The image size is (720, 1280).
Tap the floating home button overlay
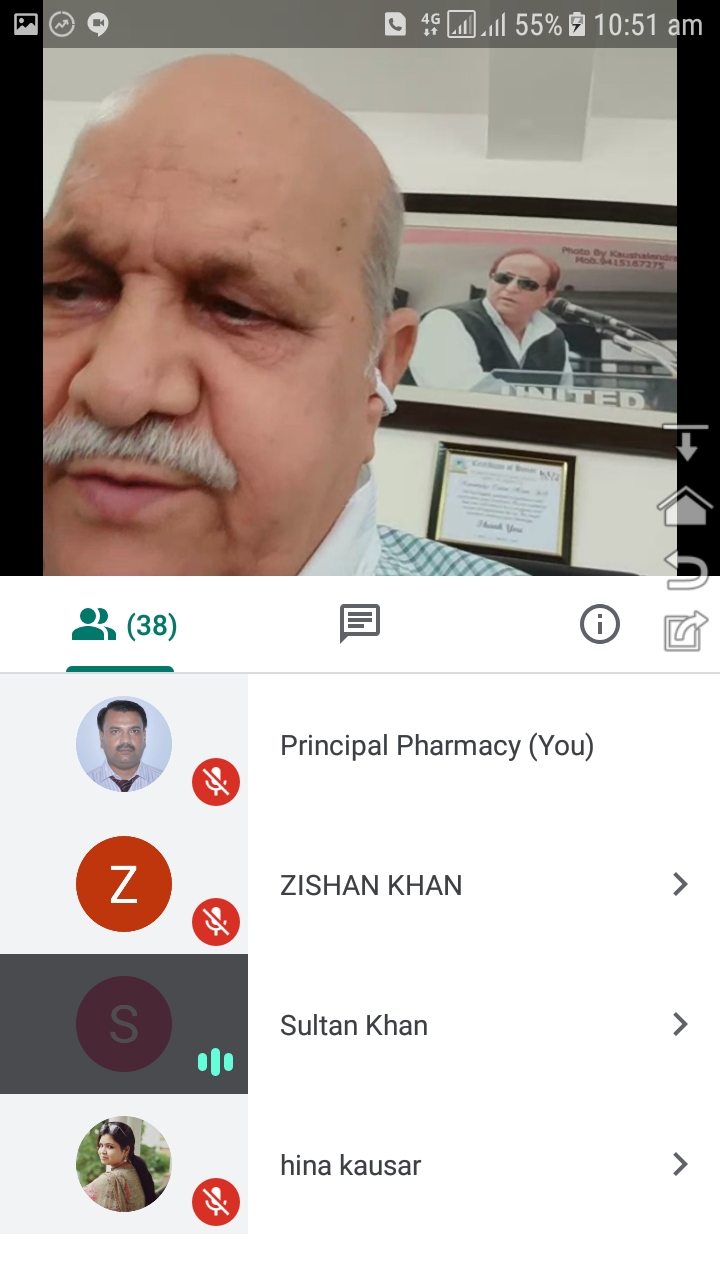685,505
